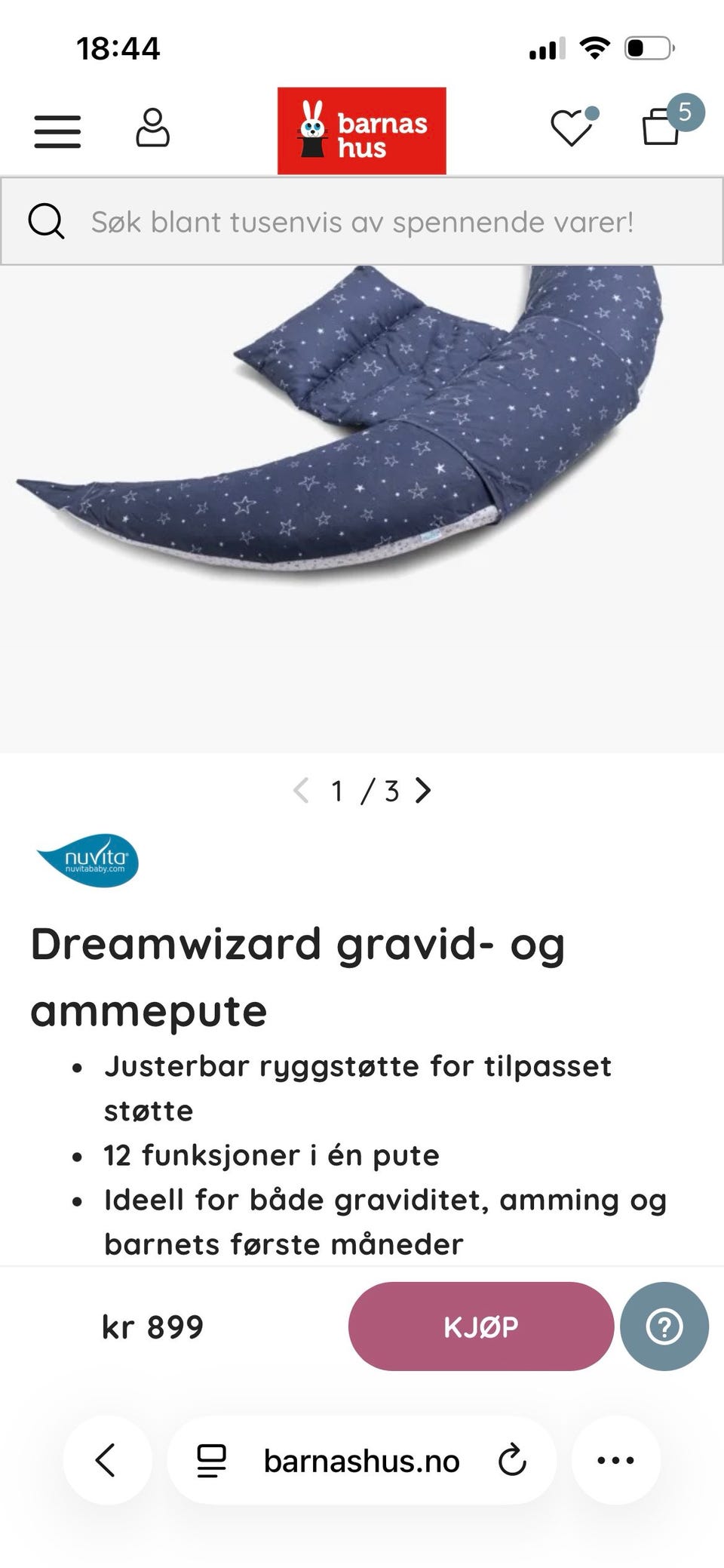Open the hamburger menu
This screenshot has width=724, height=1568.
coord(57,131)
